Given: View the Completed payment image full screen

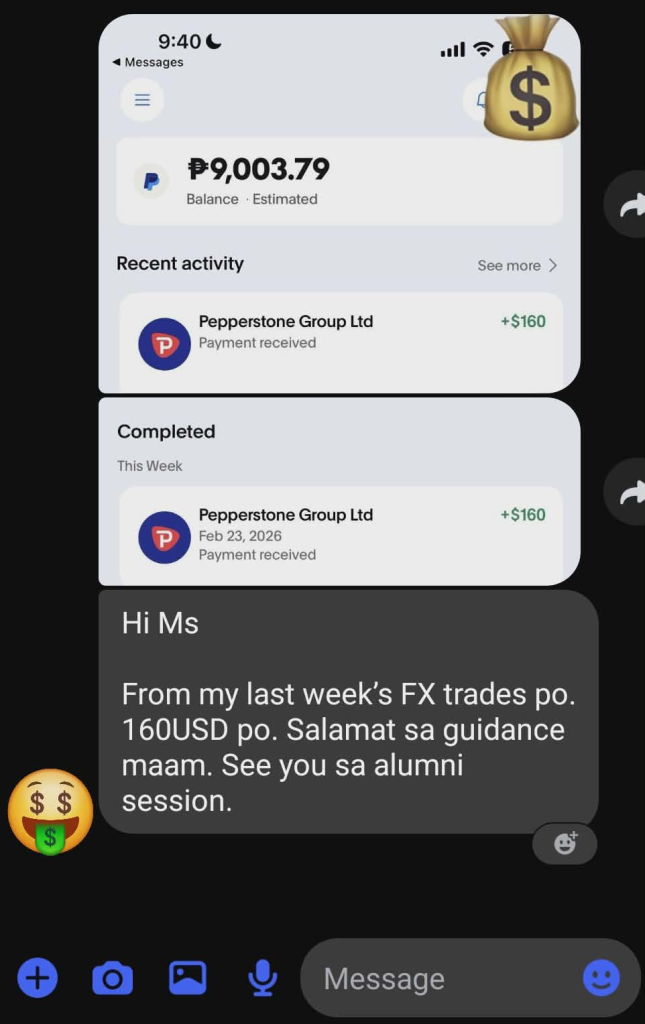Looking at the screenshot, I should pyautogui.click(x=339, y=491).
